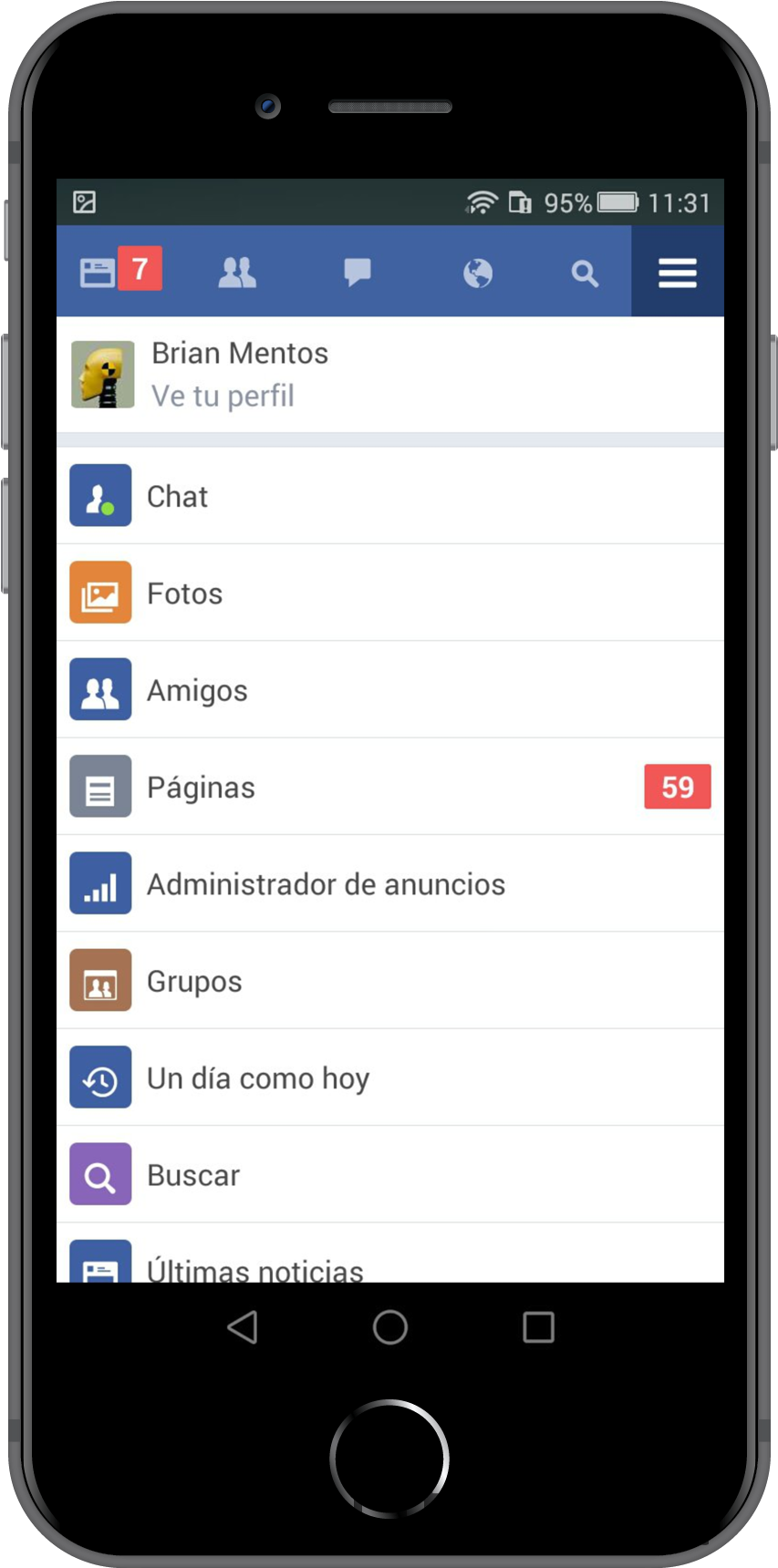Open the notifications globe tab
This screenshot has width=778, height=1568.
click(x=478, y=272)
